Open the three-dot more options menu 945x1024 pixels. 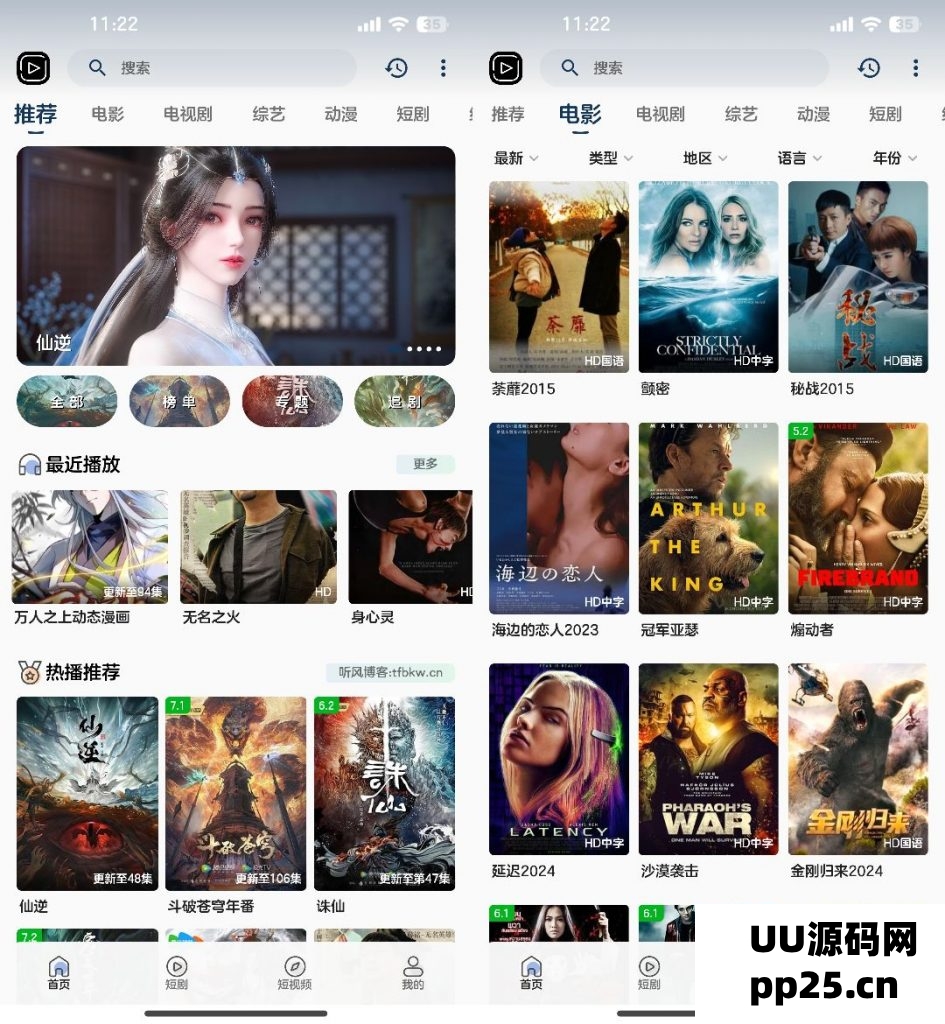point(443,67)
